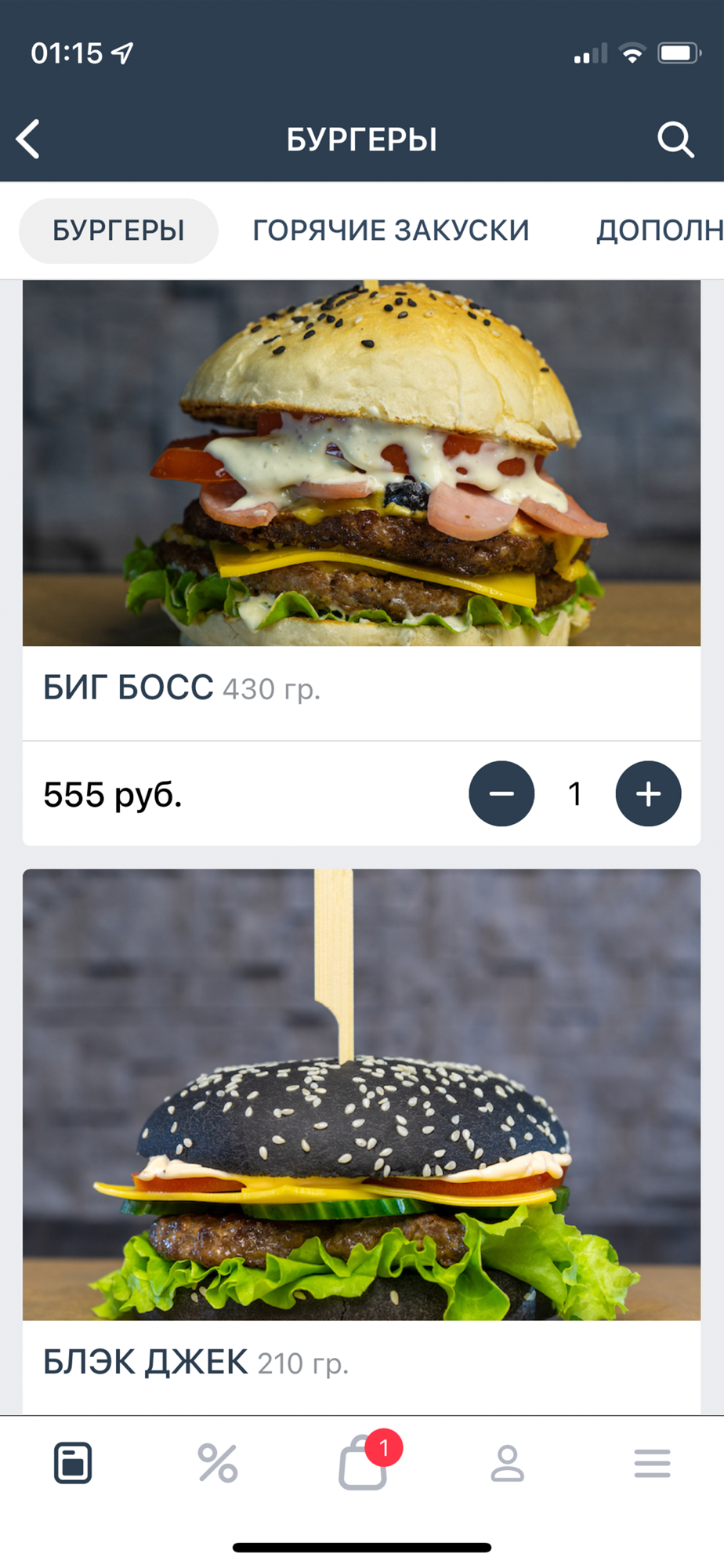The width and height of the screenshot is (724, 1568).
Task: Open the discounts percent tab
Action: [218, 1463]
